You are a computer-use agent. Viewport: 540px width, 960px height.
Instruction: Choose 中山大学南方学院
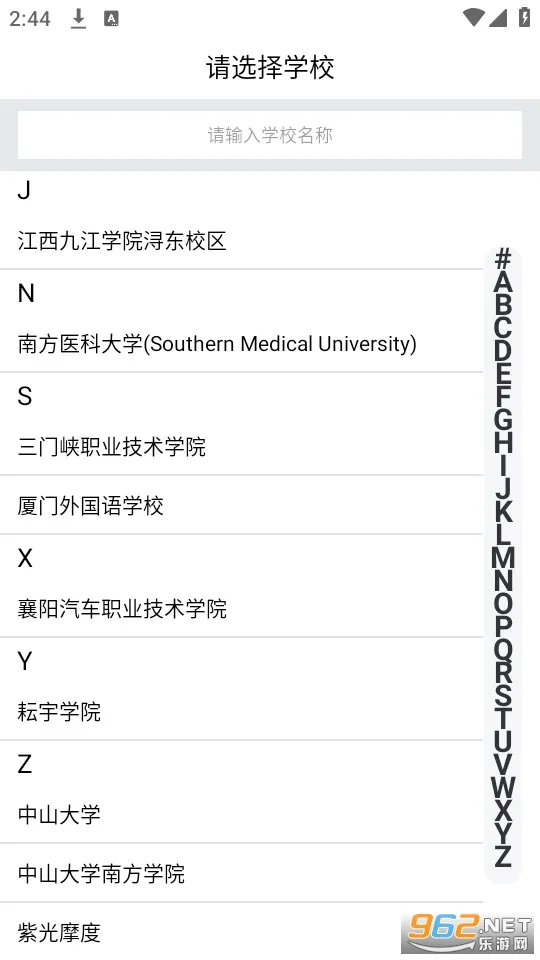pyautogui.click(x=241, y=873)
